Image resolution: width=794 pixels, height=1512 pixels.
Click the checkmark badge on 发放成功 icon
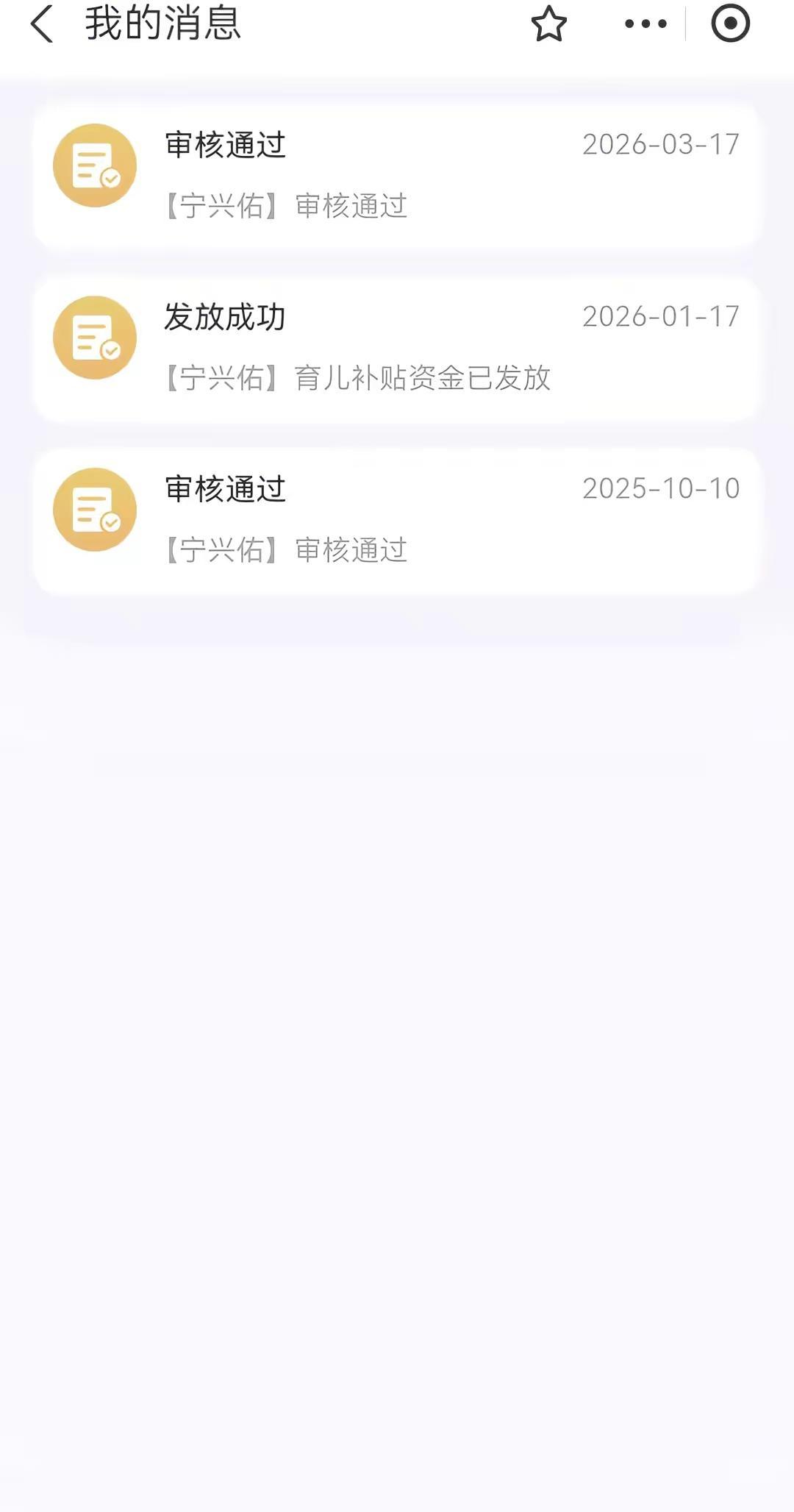point(112,355)
